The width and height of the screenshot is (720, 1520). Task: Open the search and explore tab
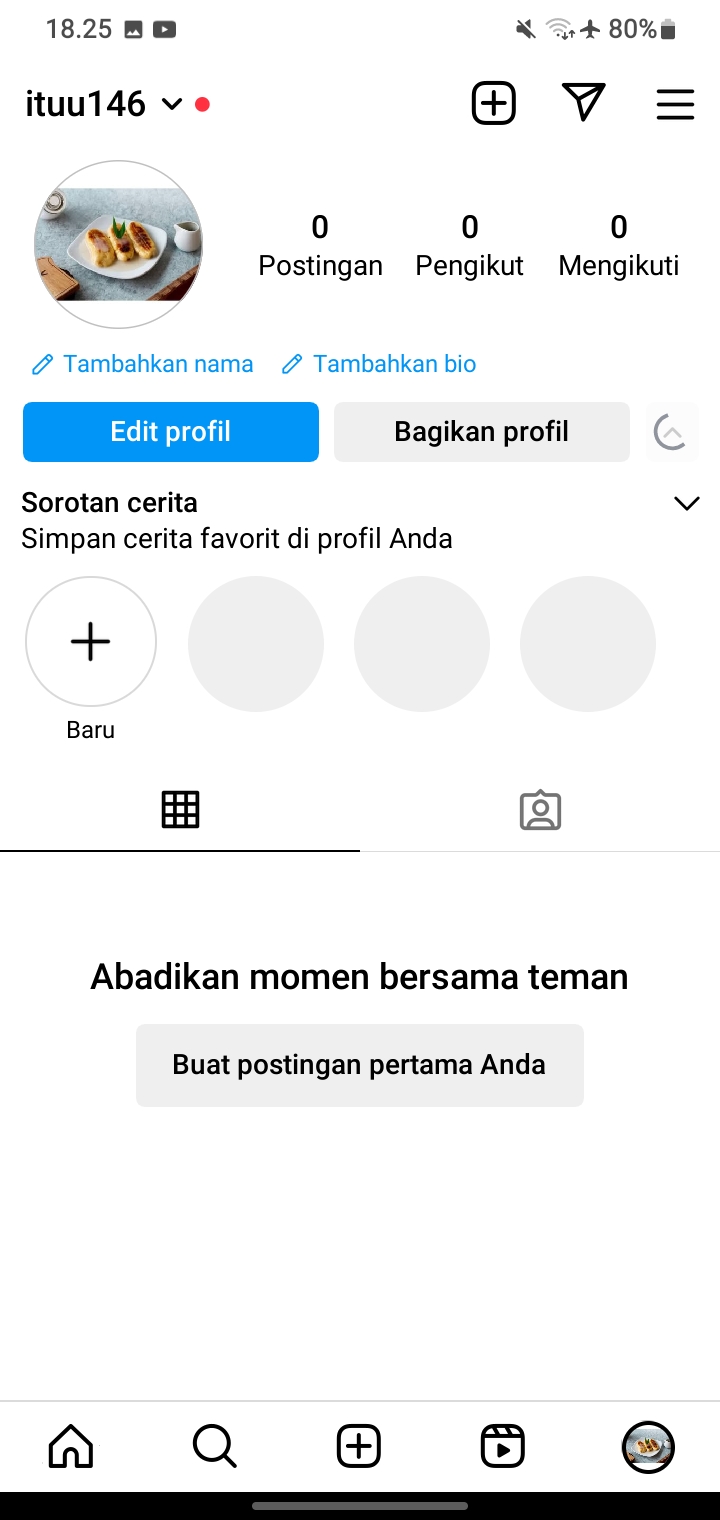(x=214, y=1446)
